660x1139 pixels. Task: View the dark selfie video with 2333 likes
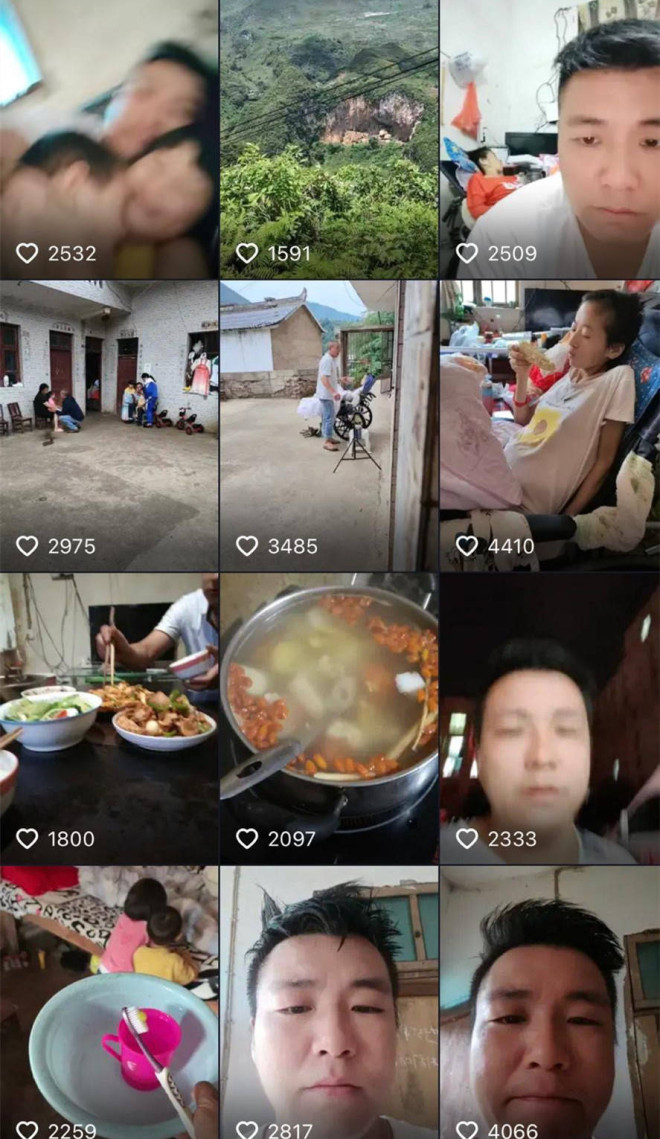549,718
